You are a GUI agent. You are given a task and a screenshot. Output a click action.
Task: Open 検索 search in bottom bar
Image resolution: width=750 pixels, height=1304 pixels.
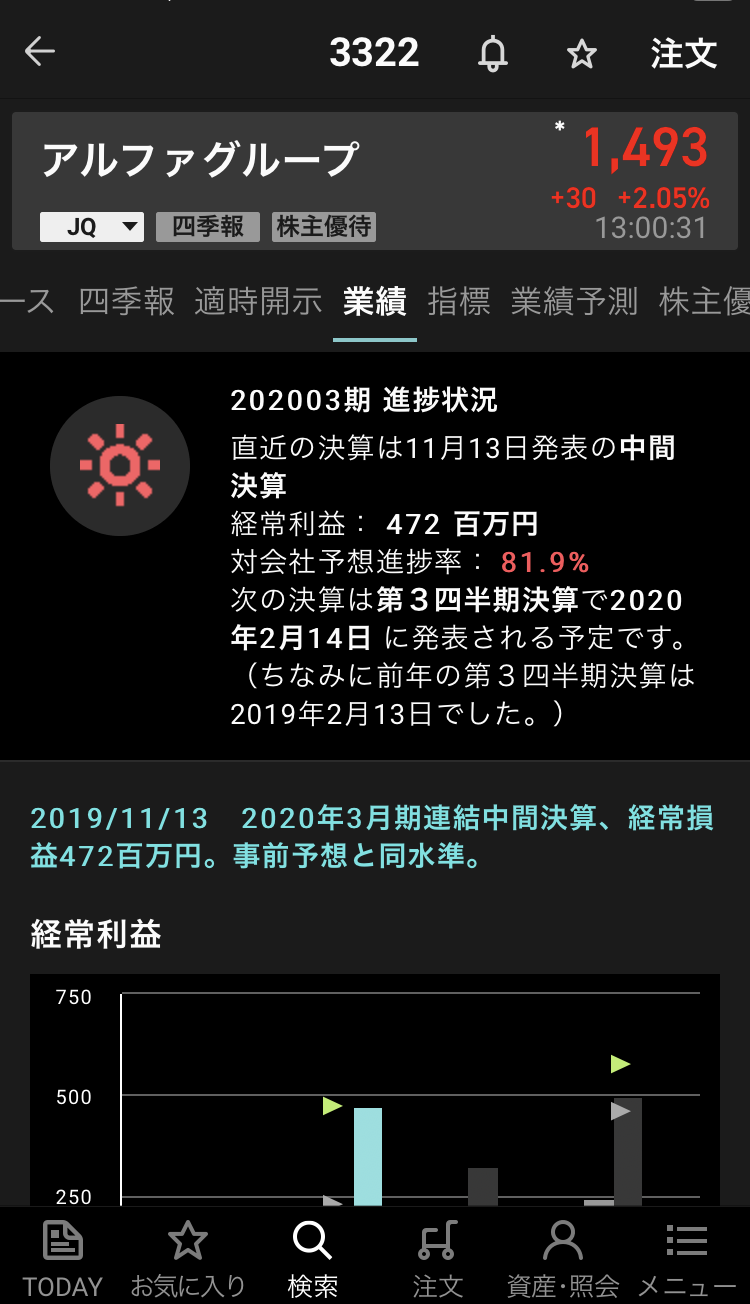coord(312,1258)
